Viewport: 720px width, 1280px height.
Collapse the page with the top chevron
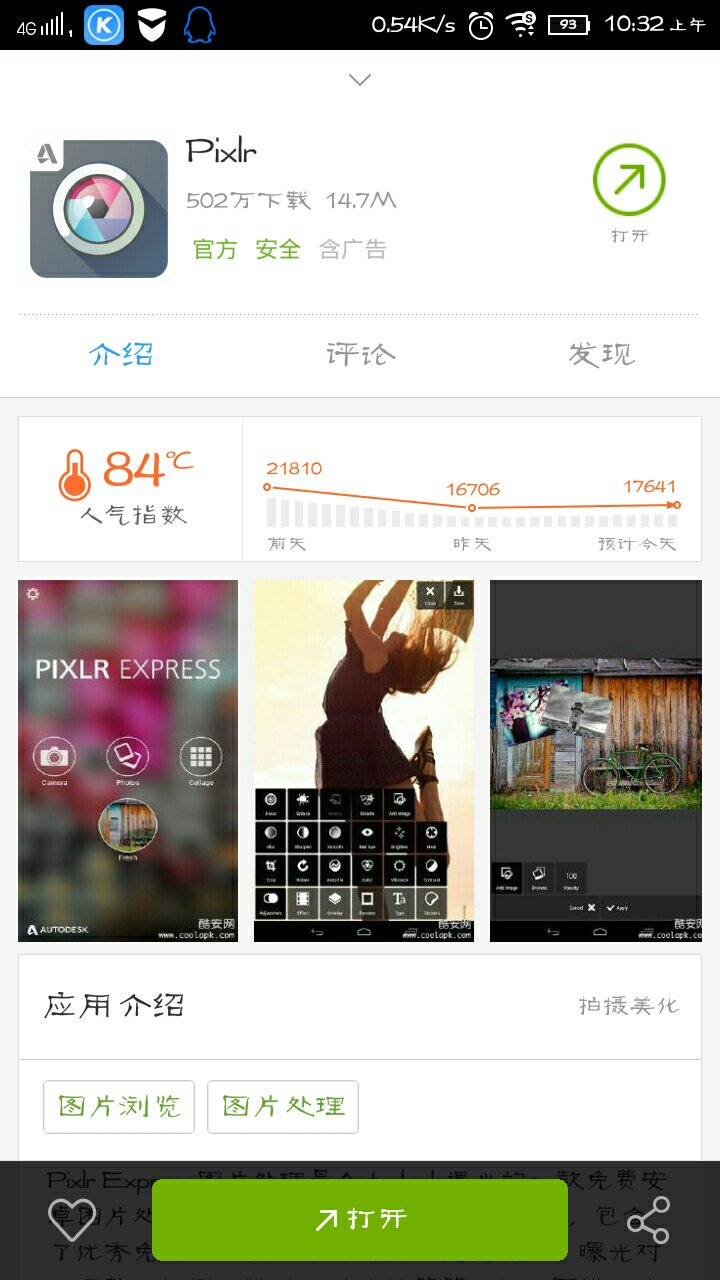point(360,80)
